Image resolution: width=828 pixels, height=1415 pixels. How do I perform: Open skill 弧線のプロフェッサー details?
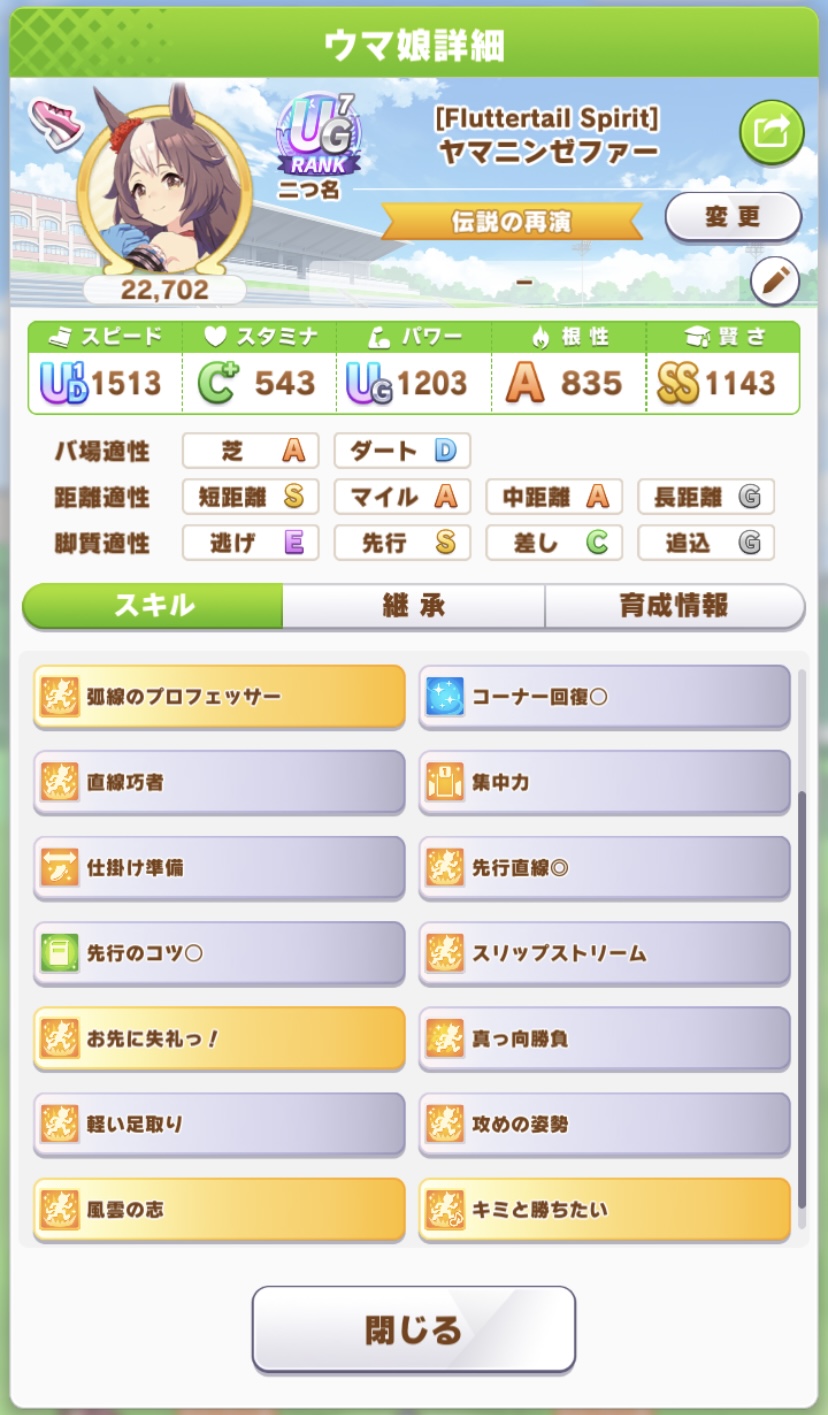click(219, 696)
